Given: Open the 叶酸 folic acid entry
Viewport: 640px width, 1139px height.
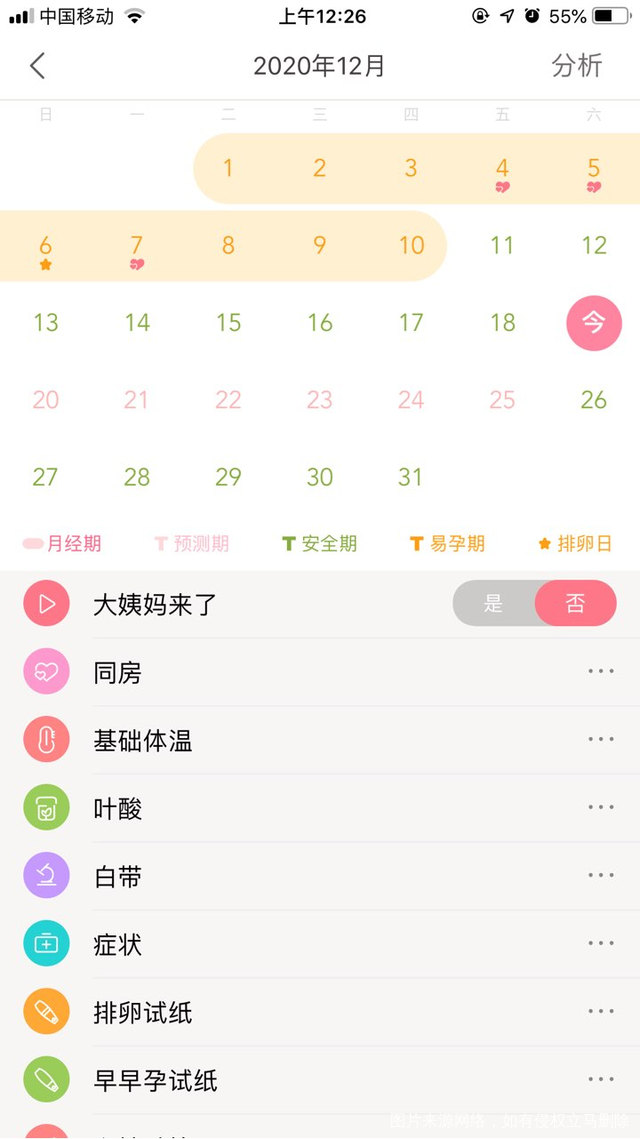Looking at the screenshot, I should 320,809.
